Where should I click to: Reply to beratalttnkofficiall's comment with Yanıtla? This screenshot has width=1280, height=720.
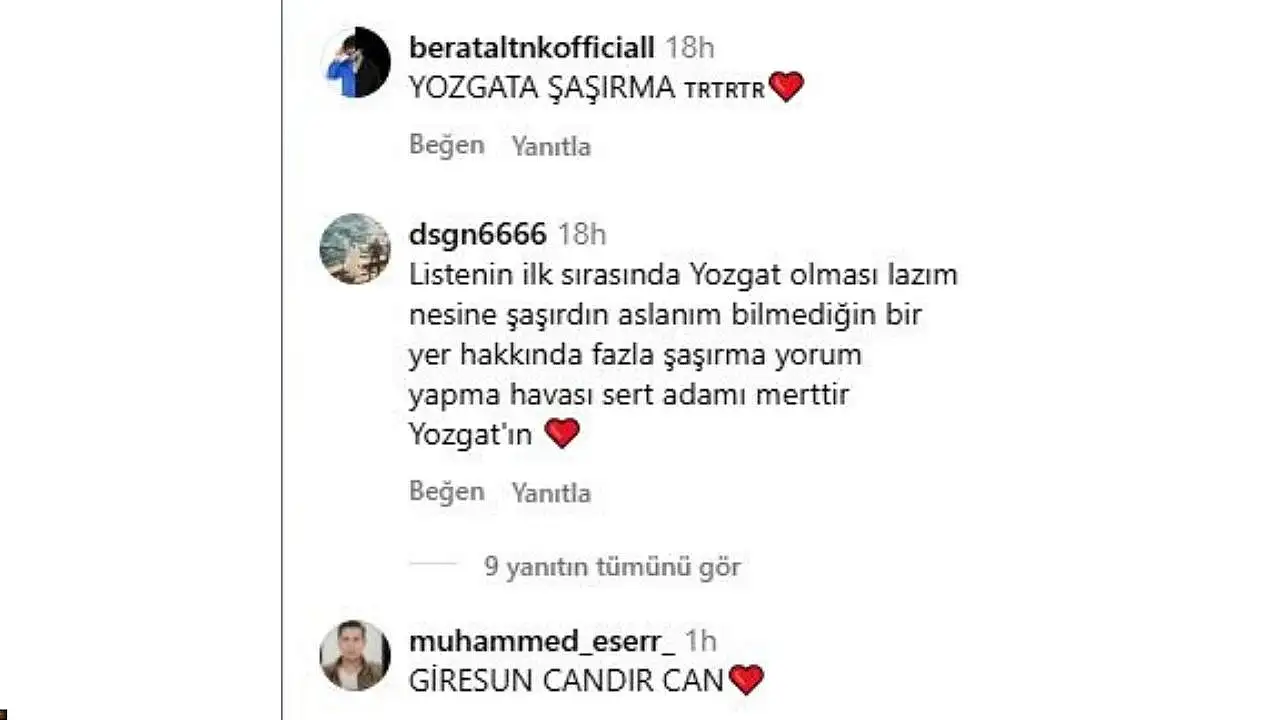click(551, 147)
